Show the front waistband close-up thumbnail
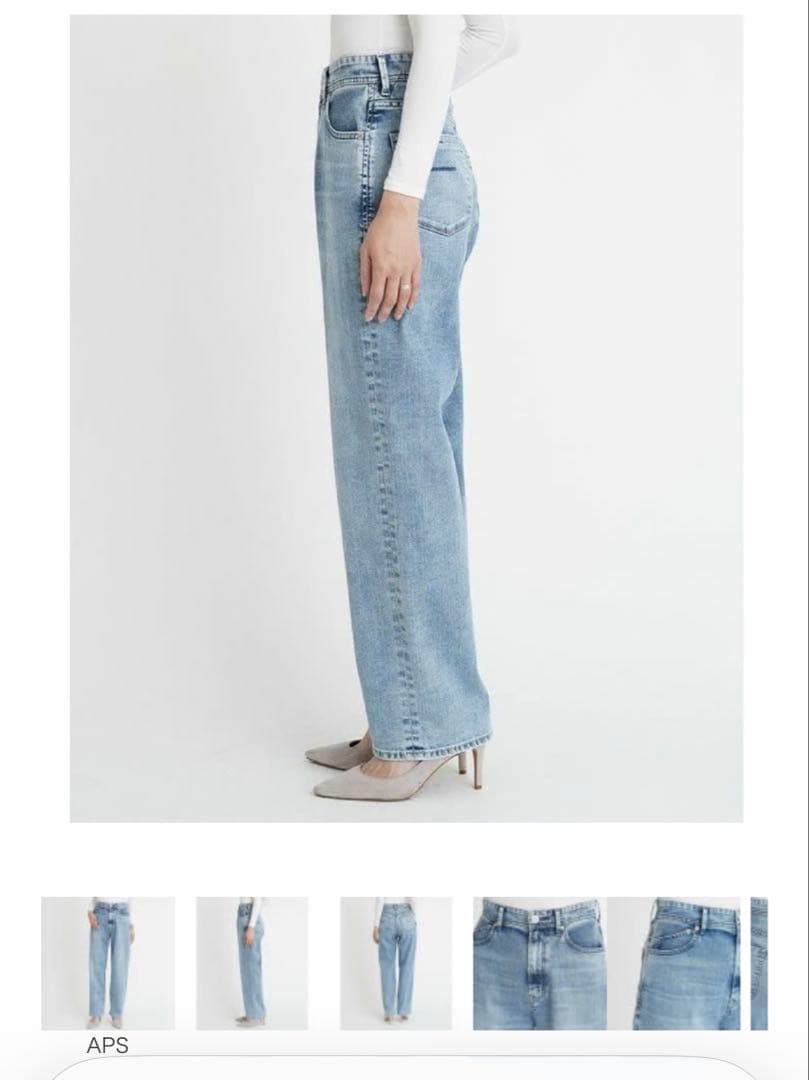 (540, 963)
